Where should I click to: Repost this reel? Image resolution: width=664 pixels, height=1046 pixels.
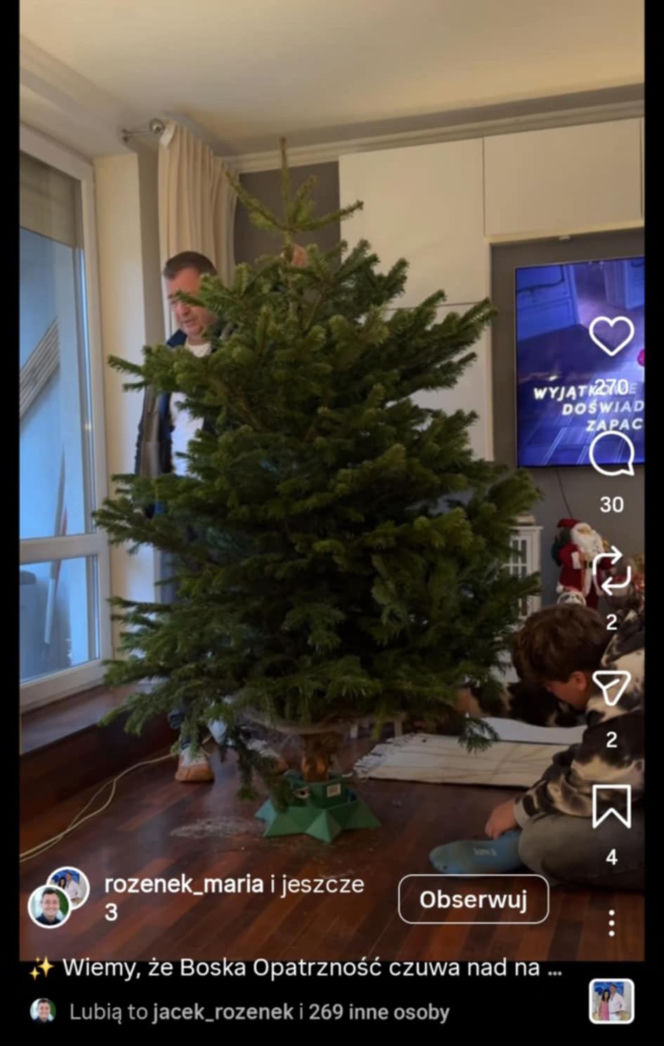[611, 572]
